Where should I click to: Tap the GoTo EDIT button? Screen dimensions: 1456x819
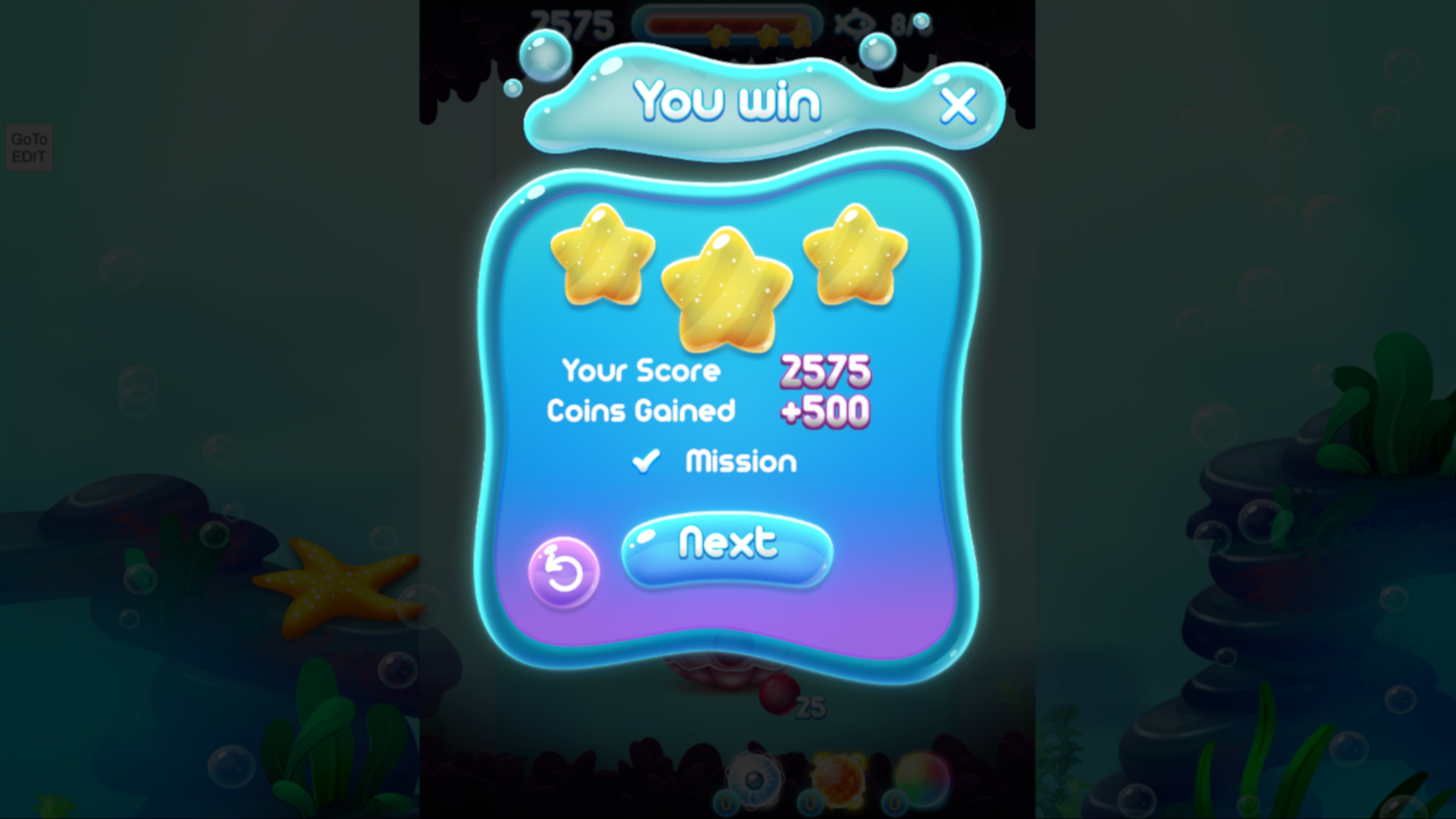pos(29,147)
